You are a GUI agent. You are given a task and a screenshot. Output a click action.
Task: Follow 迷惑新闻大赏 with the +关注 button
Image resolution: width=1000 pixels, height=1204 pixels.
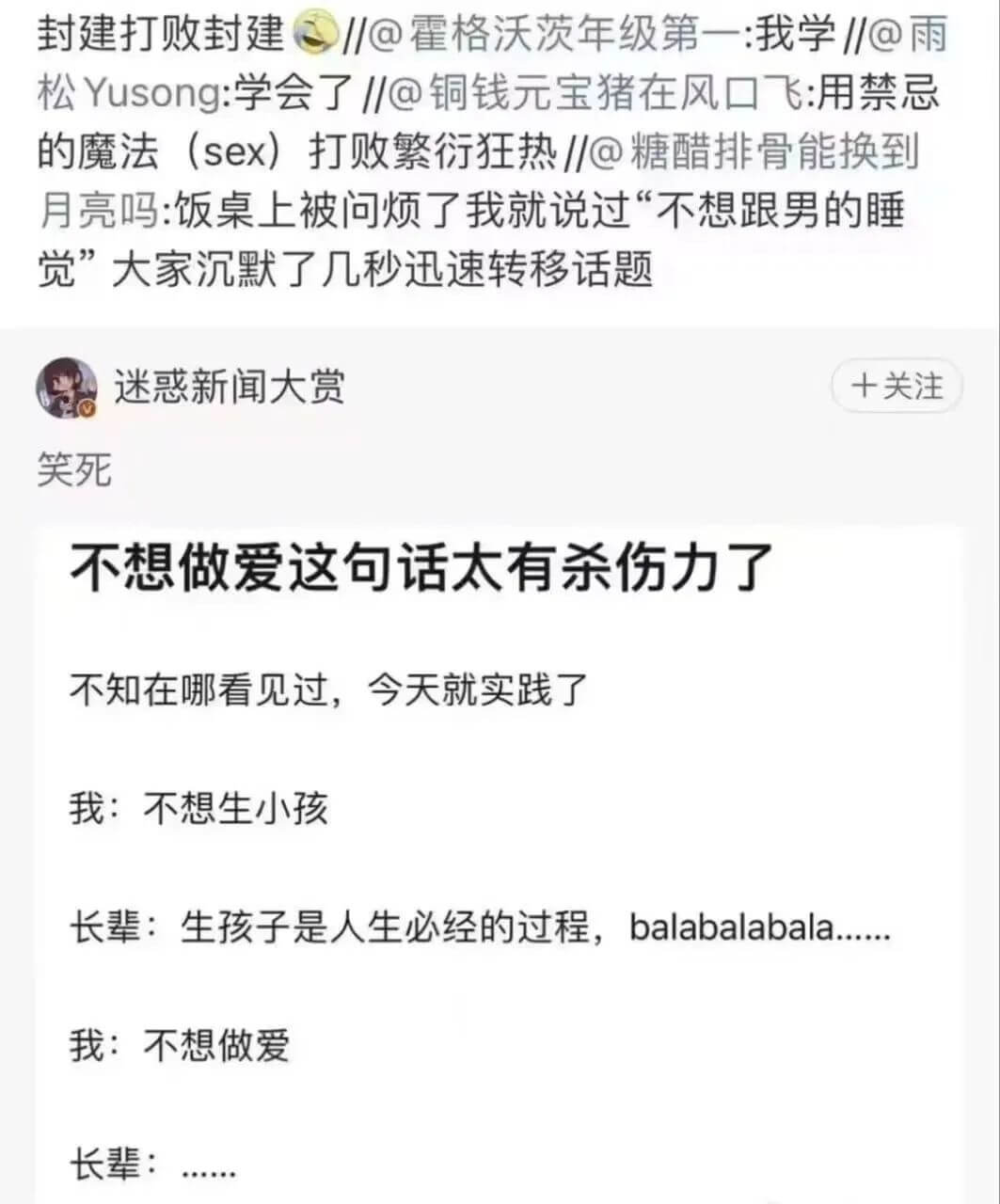coord(896,386)
